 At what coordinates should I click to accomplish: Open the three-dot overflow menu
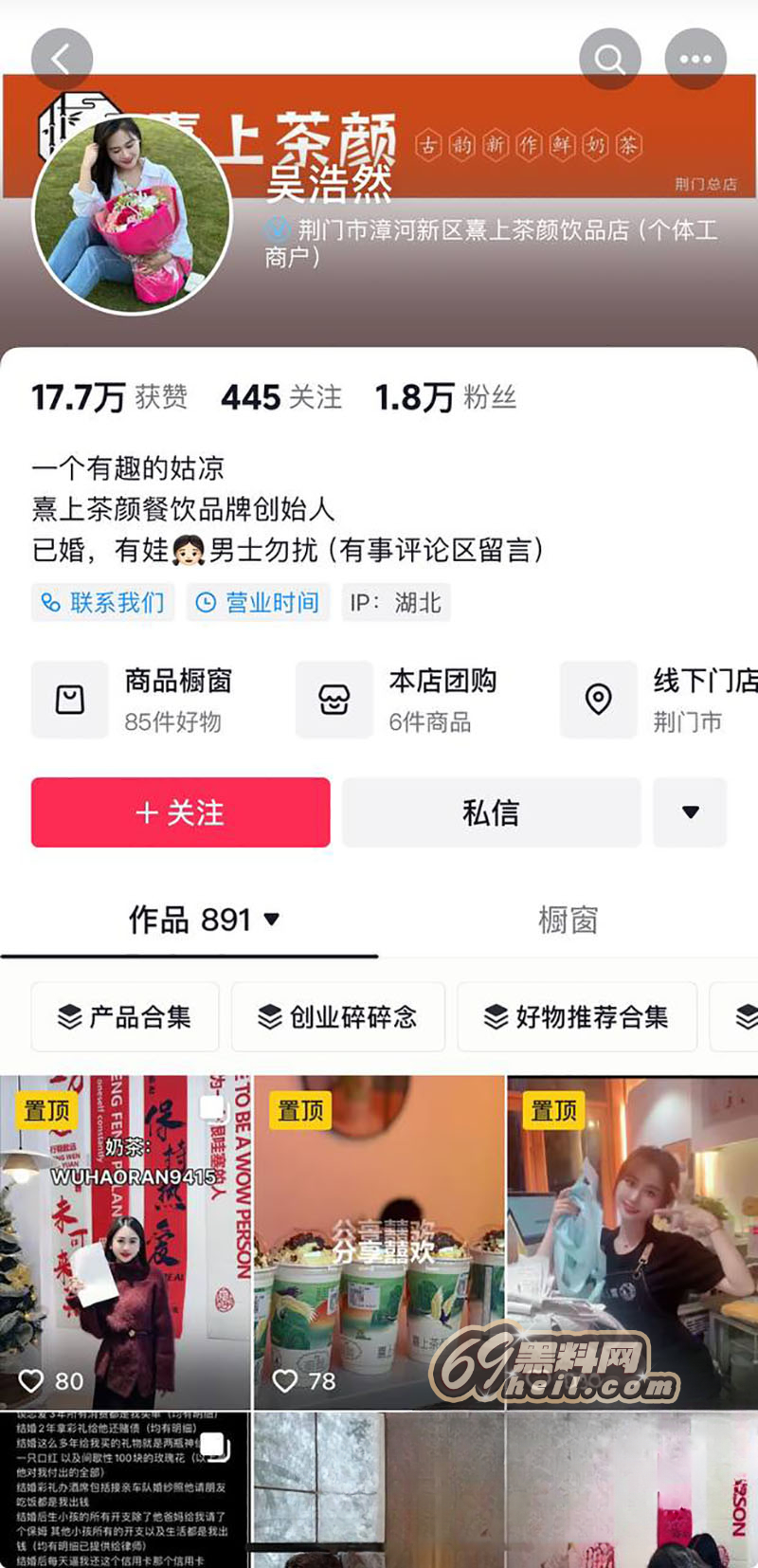point(695,59)
